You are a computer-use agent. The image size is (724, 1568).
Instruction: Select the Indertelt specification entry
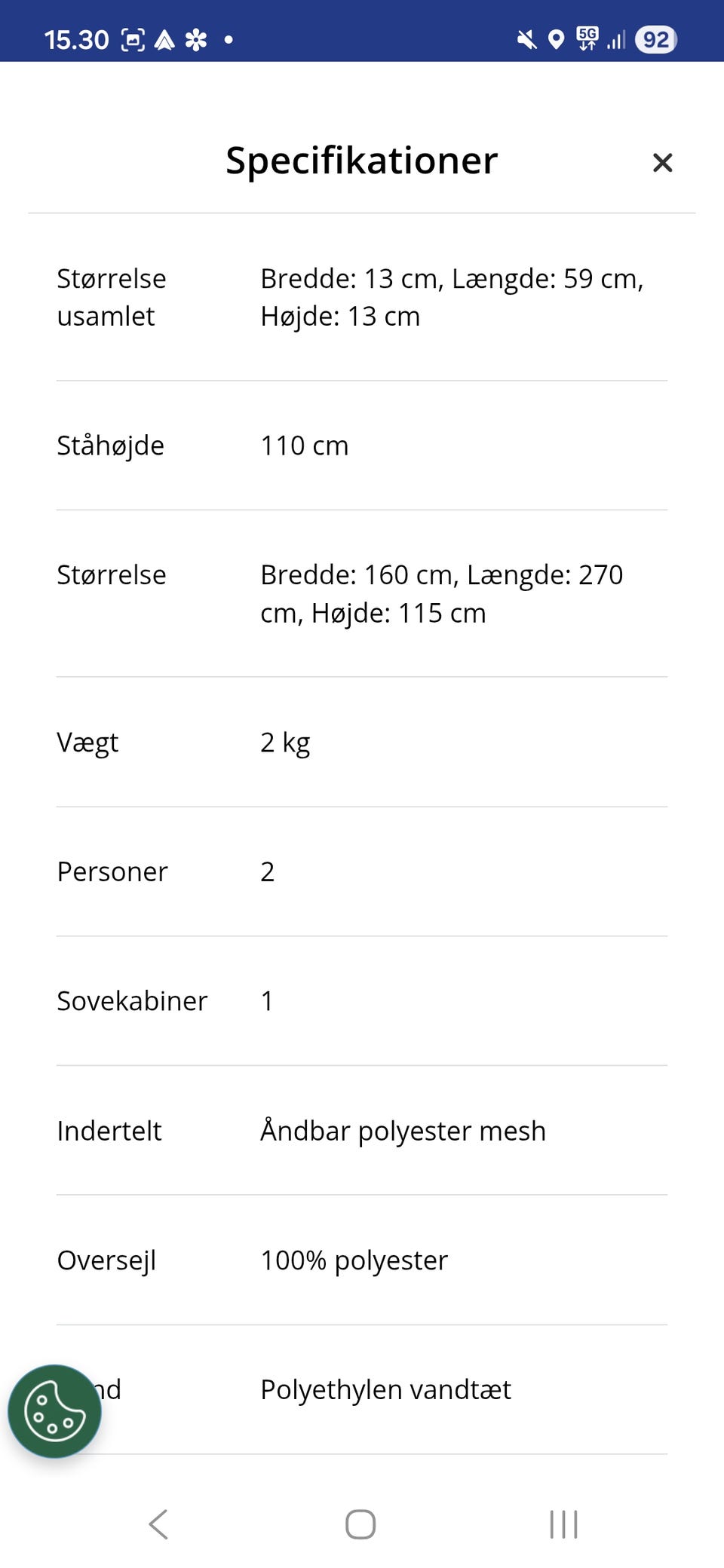[x=362, y=1131]
